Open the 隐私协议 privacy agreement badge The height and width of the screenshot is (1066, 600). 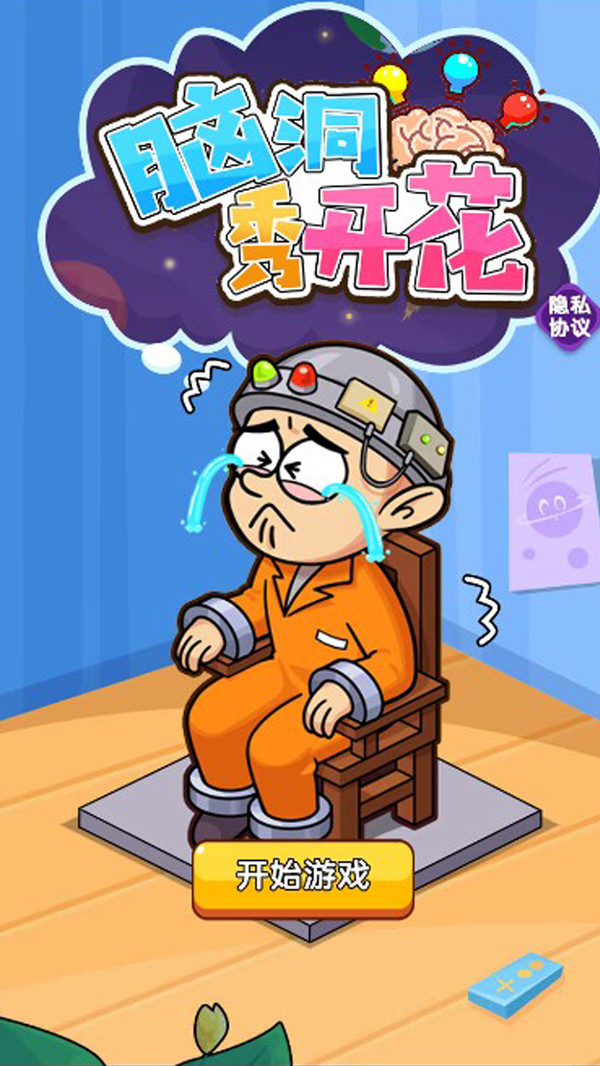pyautogui.click(x=569, y=317)
